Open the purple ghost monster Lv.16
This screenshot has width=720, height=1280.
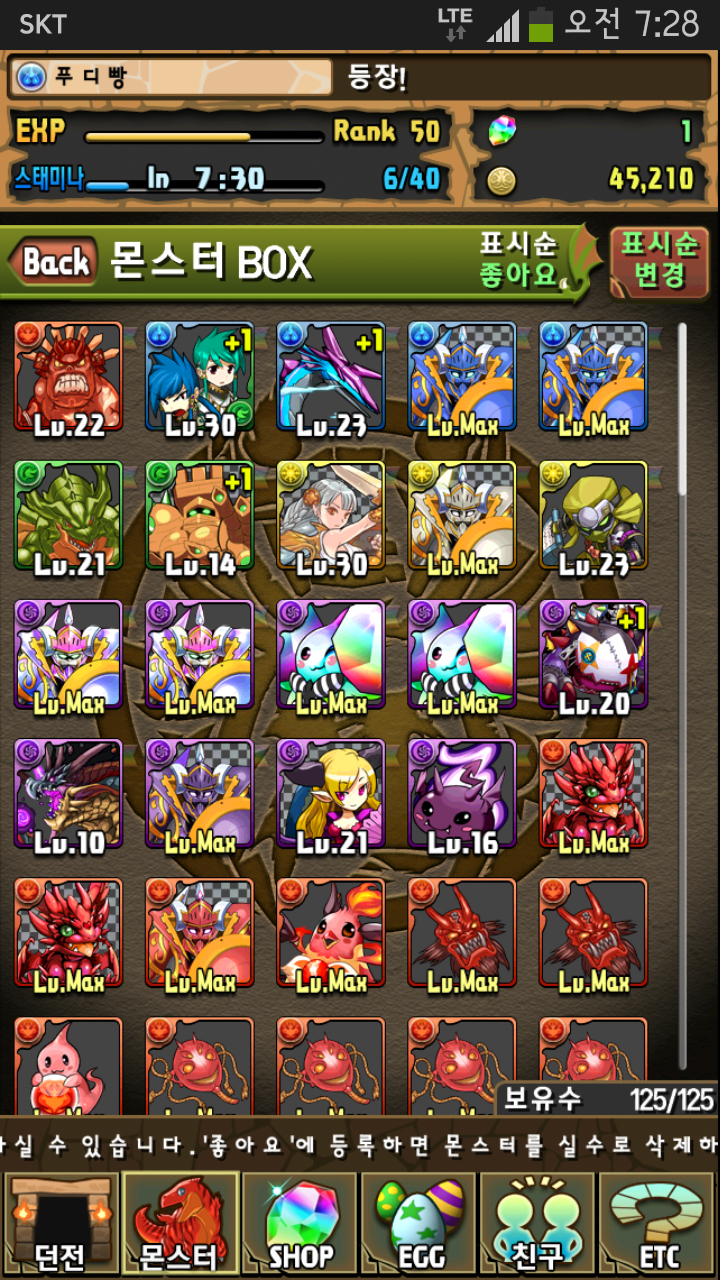[461, 795]
